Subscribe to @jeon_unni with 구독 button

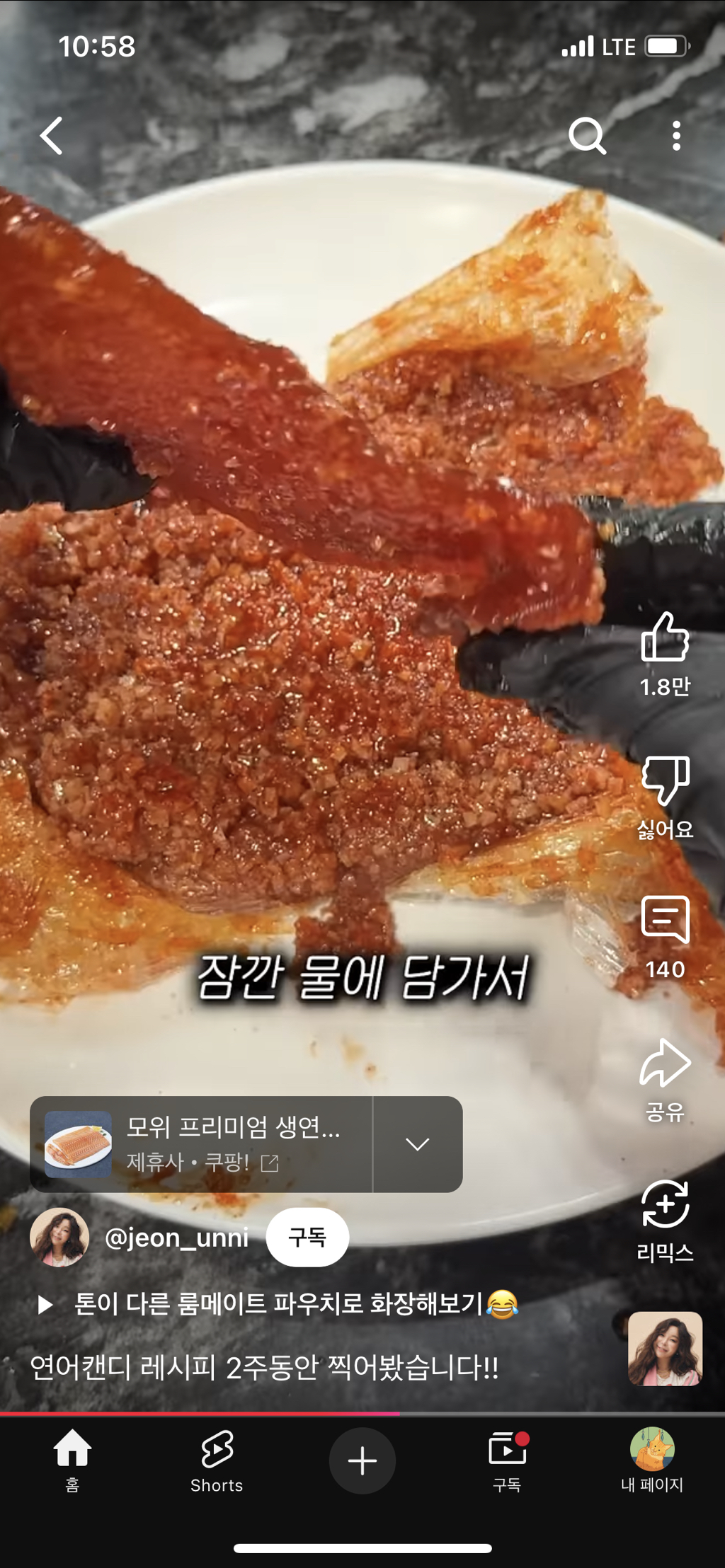pyautogui.click(x=307, y=1237)
